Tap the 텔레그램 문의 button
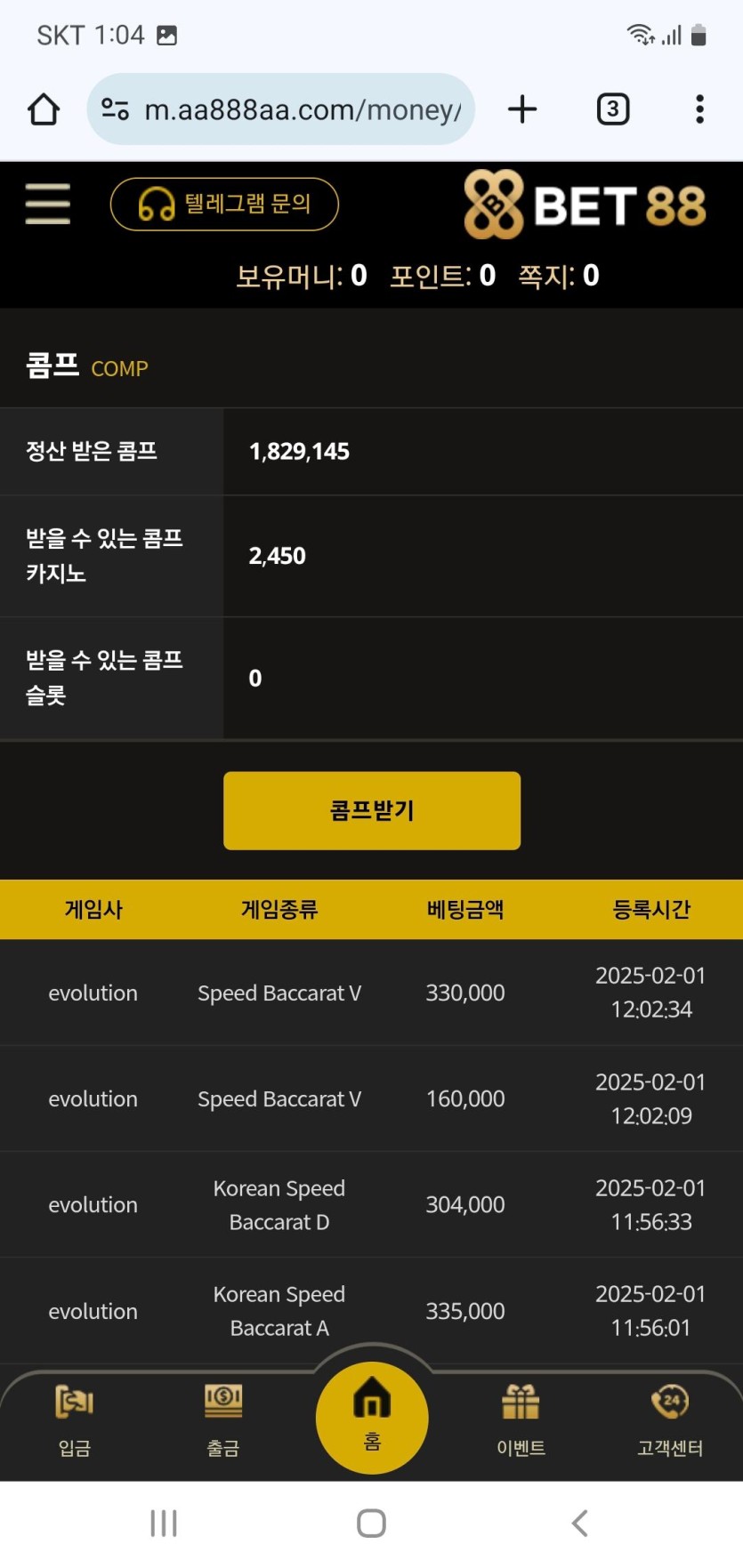 click(224, 204)
